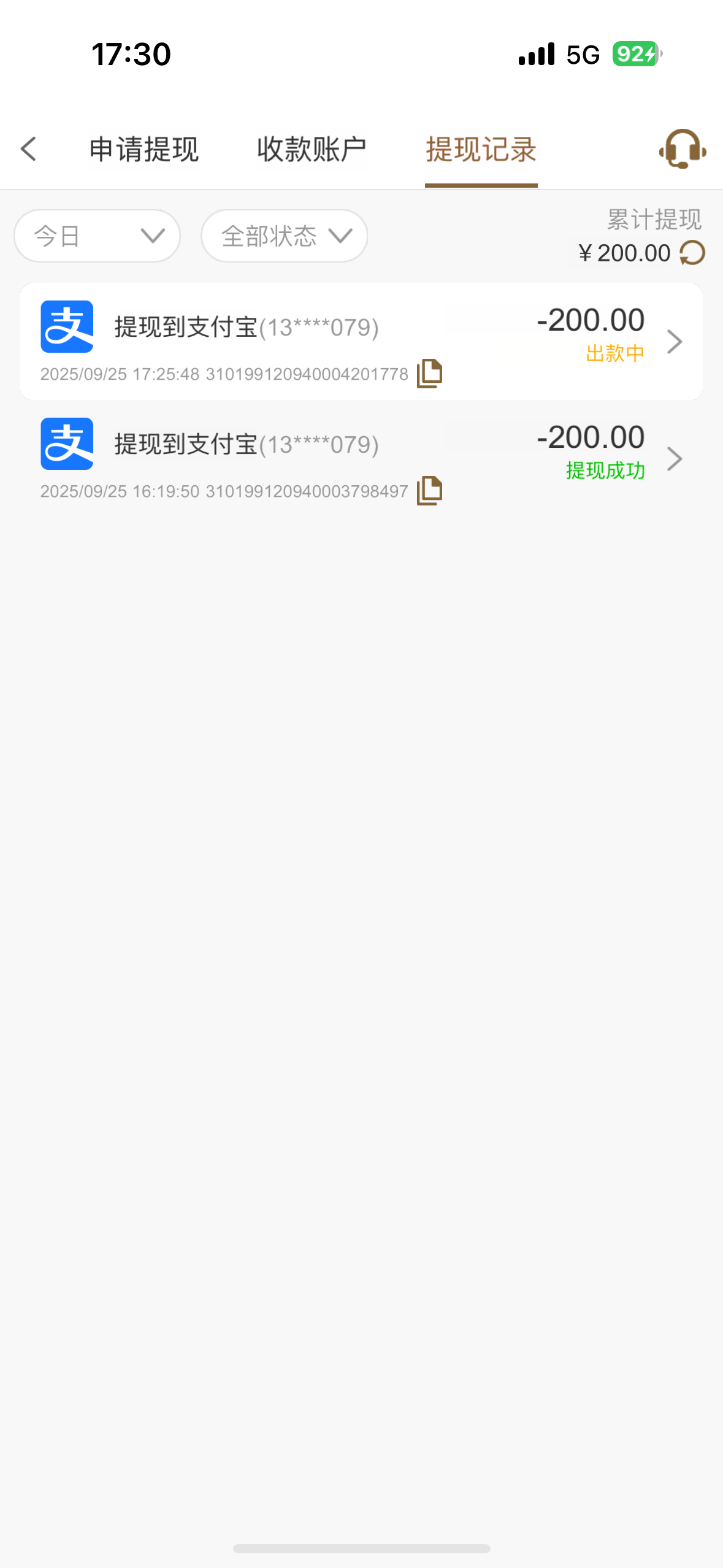Copy order number ending in 4201778
Screen dimensions: 723x1568
[429, 374]
